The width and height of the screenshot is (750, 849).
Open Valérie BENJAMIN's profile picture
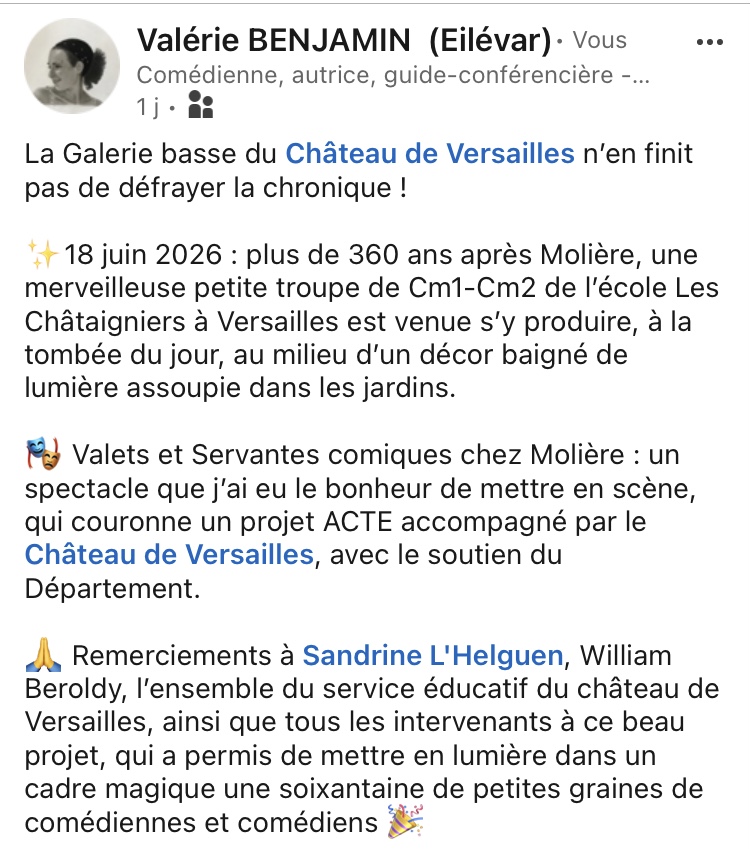[72, 66]
